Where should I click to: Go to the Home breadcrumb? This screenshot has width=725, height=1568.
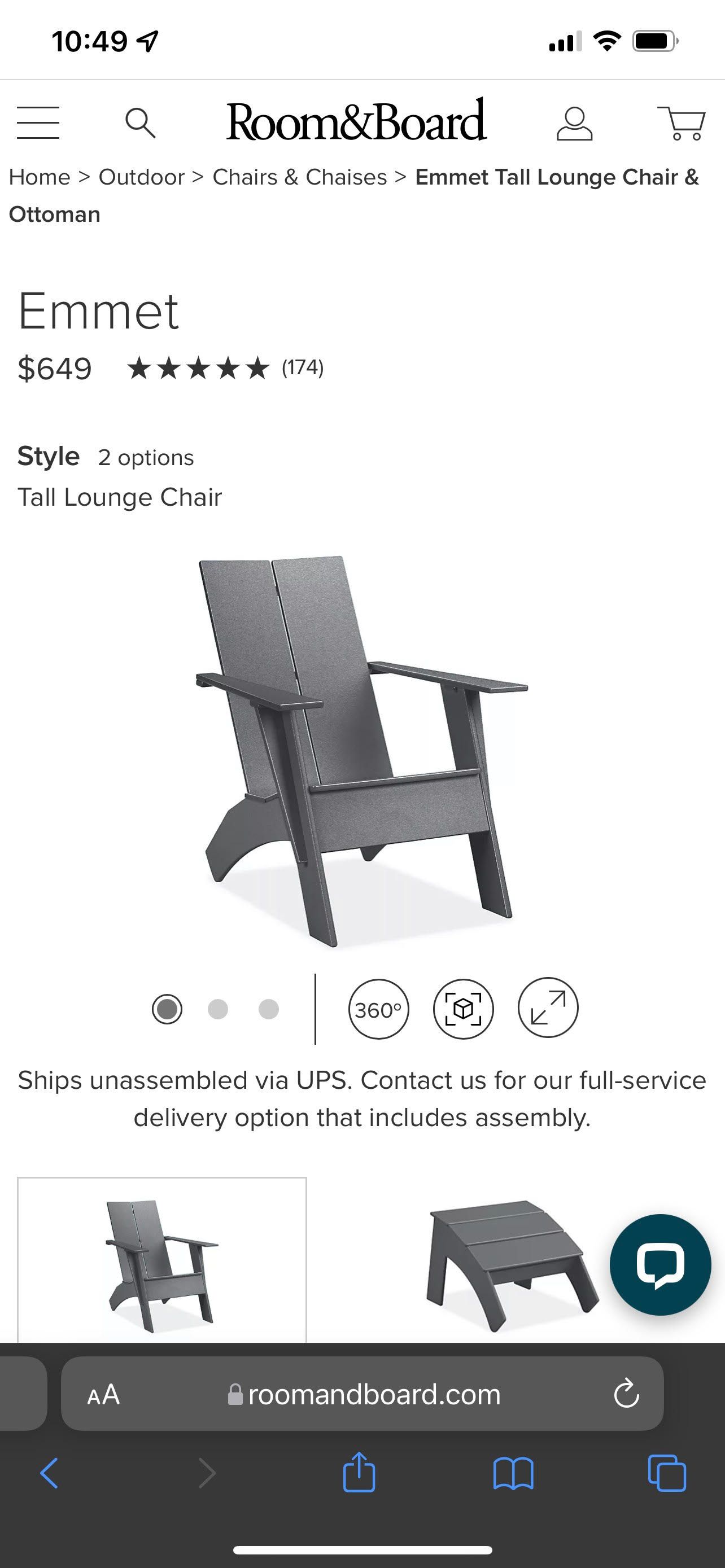(40, 177)
